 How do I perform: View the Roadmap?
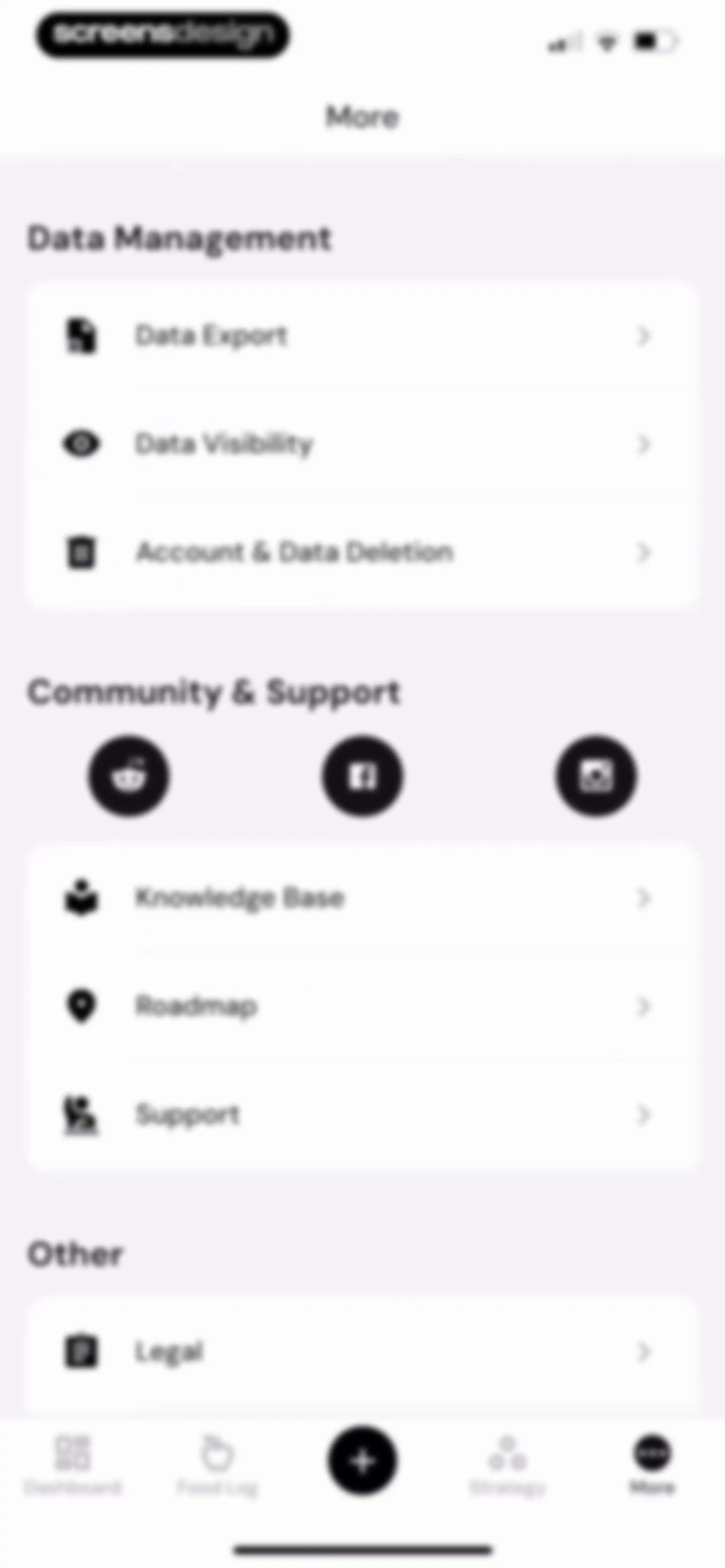[362, 1006]
